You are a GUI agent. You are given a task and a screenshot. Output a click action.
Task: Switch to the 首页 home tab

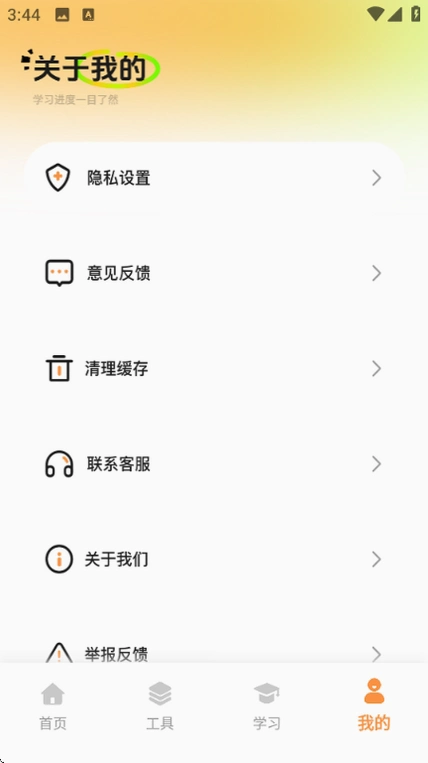point(53,706)
